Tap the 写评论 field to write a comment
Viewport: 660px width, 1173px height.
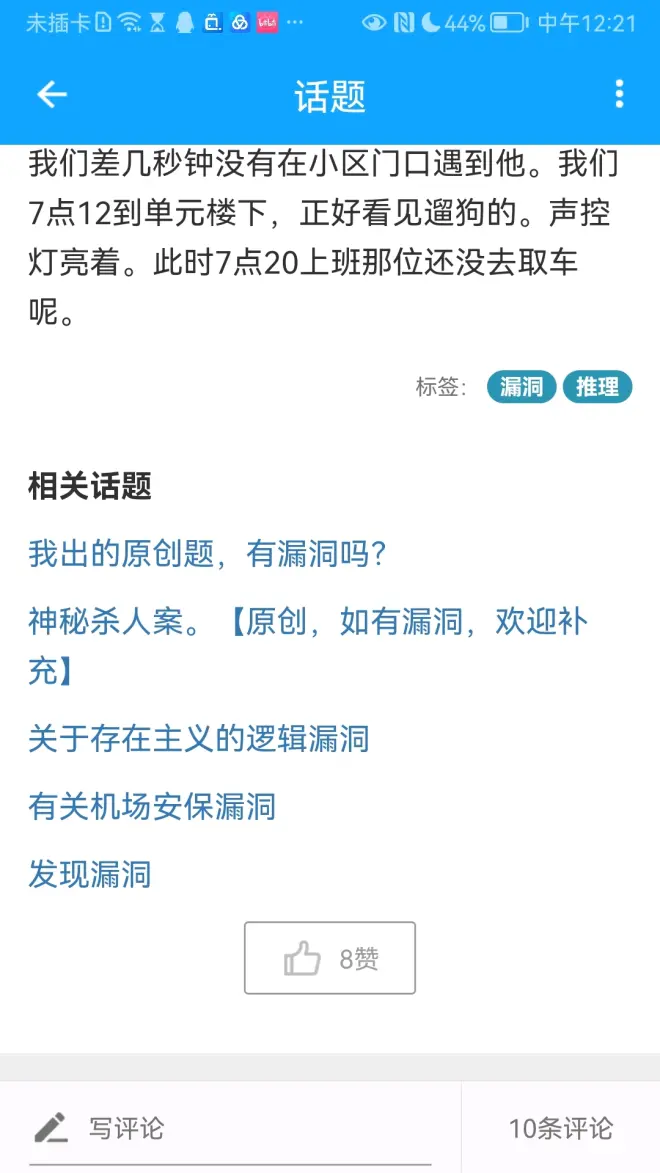230,1128
